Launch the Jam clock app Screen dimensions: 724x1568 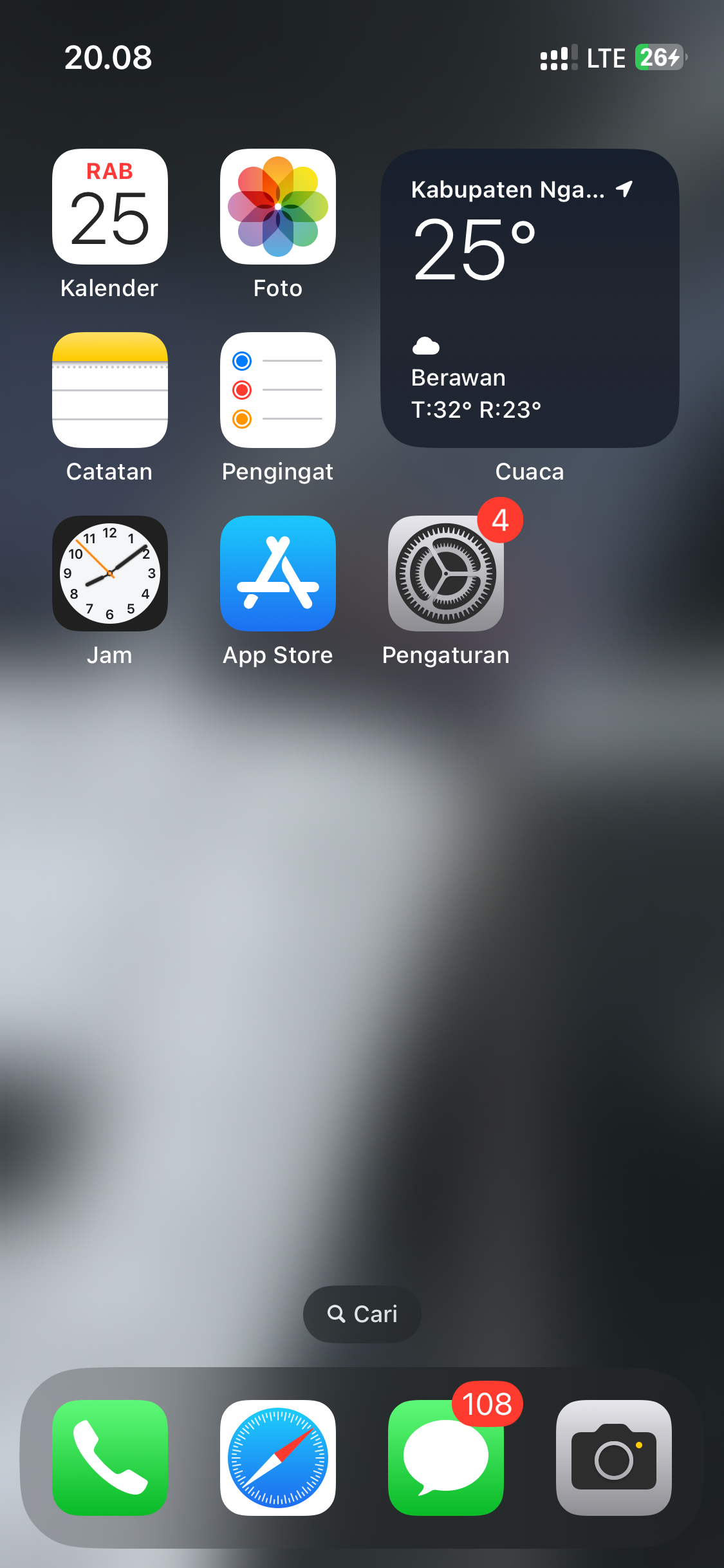109,574
